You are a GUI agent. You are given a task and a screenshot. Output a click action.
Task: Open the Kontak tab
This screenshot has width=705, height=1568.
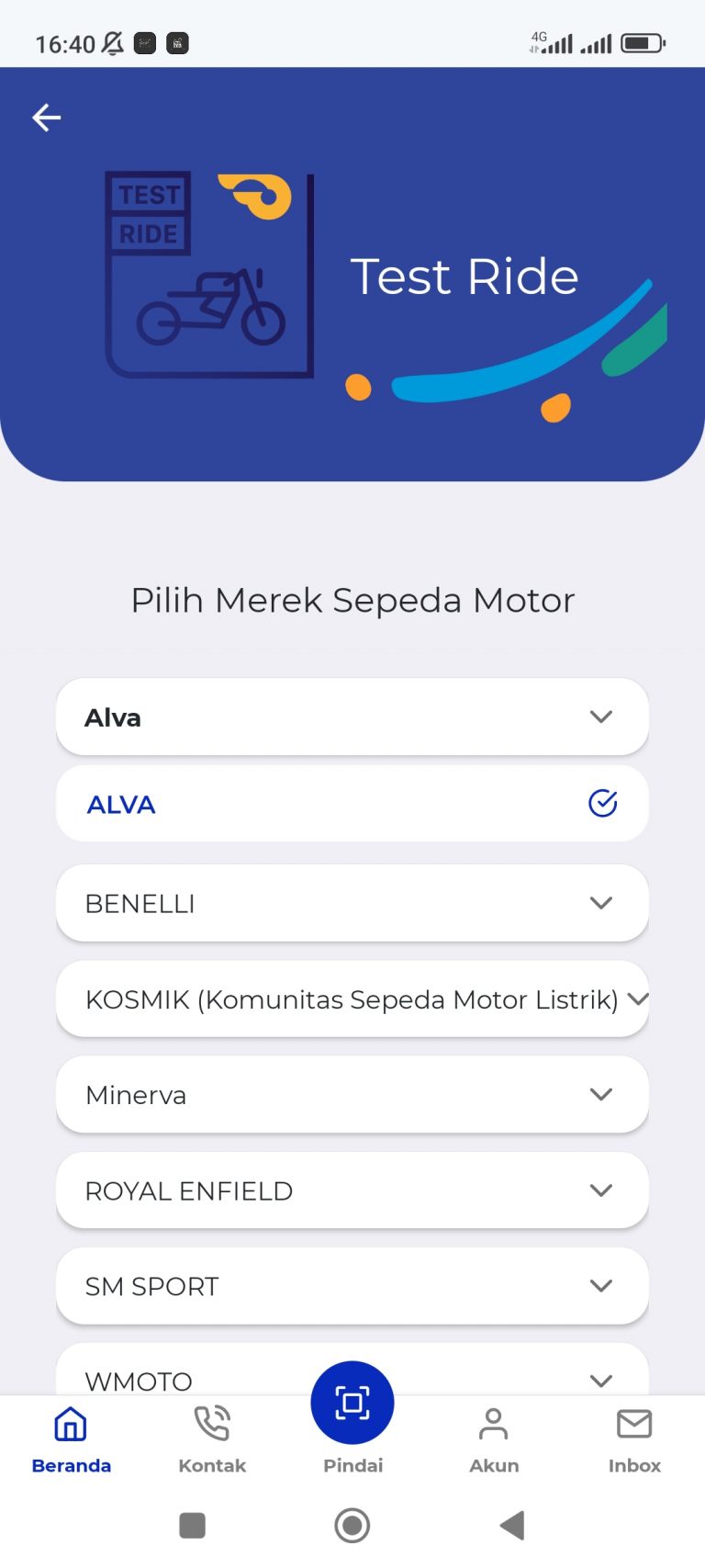click(212, 1438)
